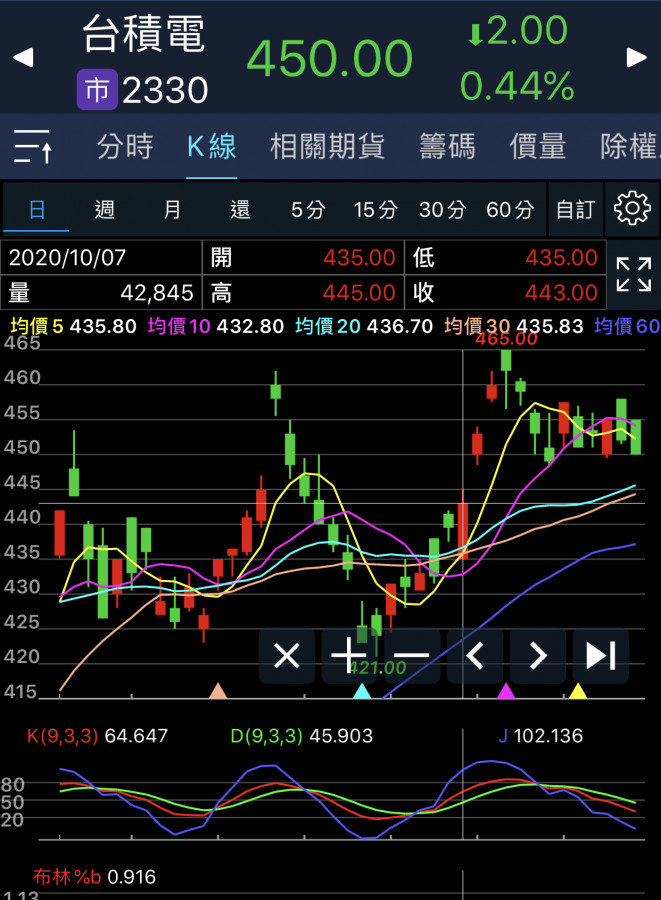This screenshot has height=900, width=661.
Task: Select the 還 period option
Action: point(240,209)
